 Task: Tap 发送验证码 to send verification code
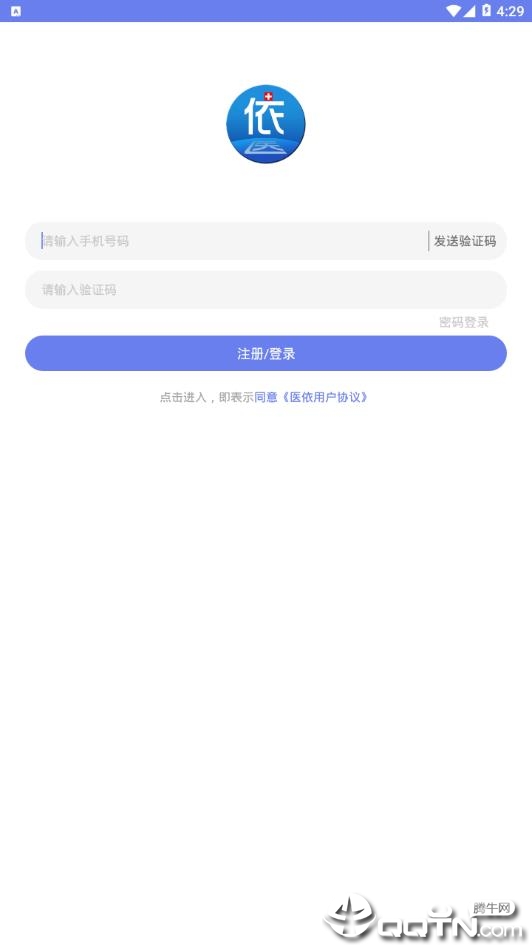(x=465, y=241)
